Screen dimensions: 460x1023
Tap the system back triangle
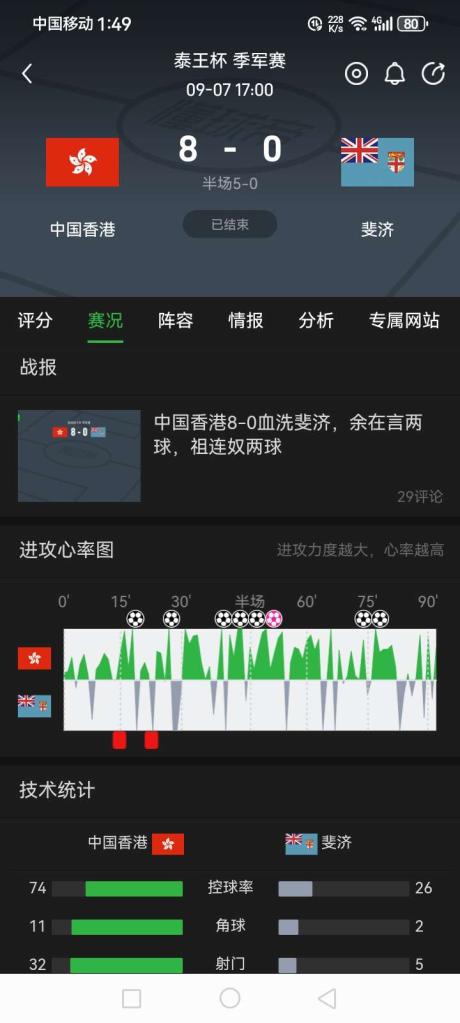tap(327, 998)
